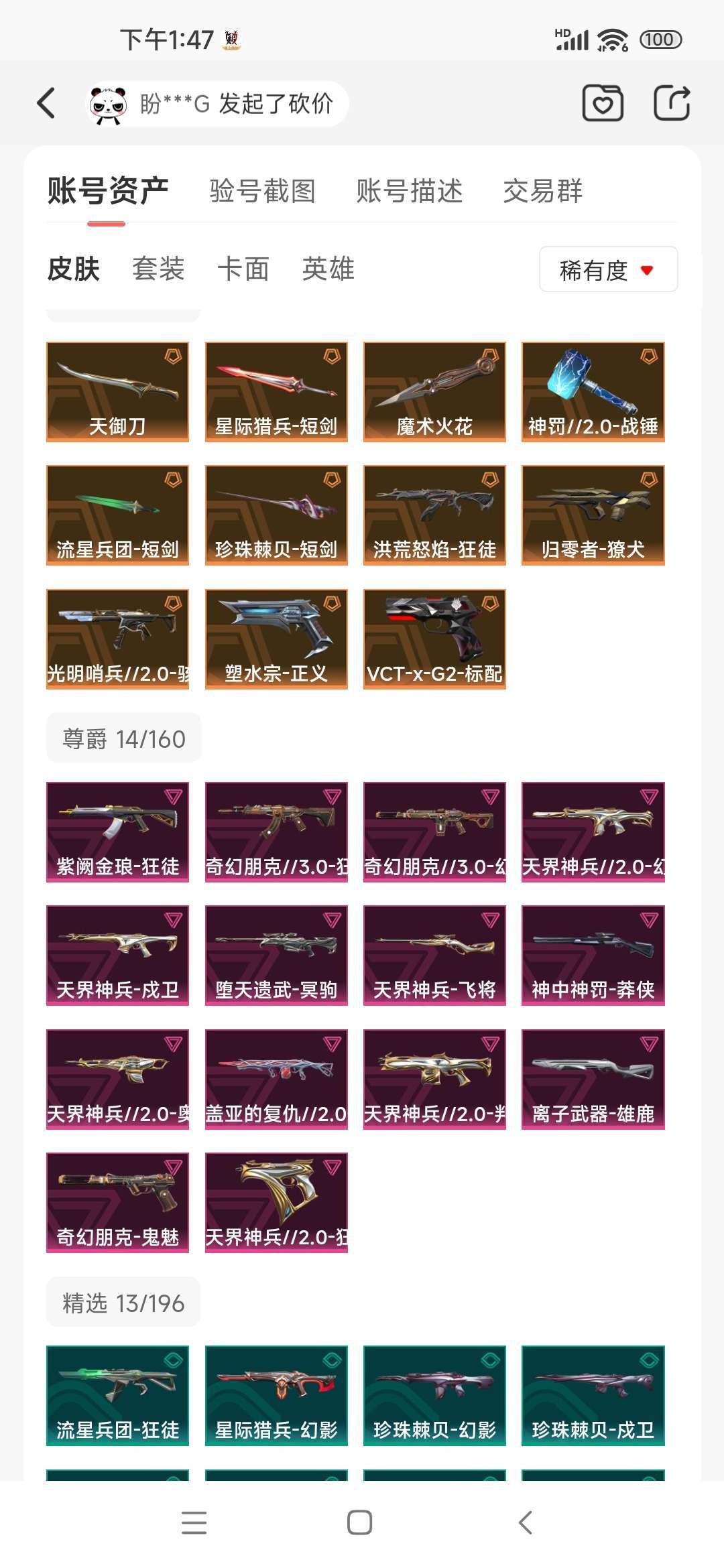
Task: View the 洪荒怒焰-狂徒 skin
Action: point(434,515)
